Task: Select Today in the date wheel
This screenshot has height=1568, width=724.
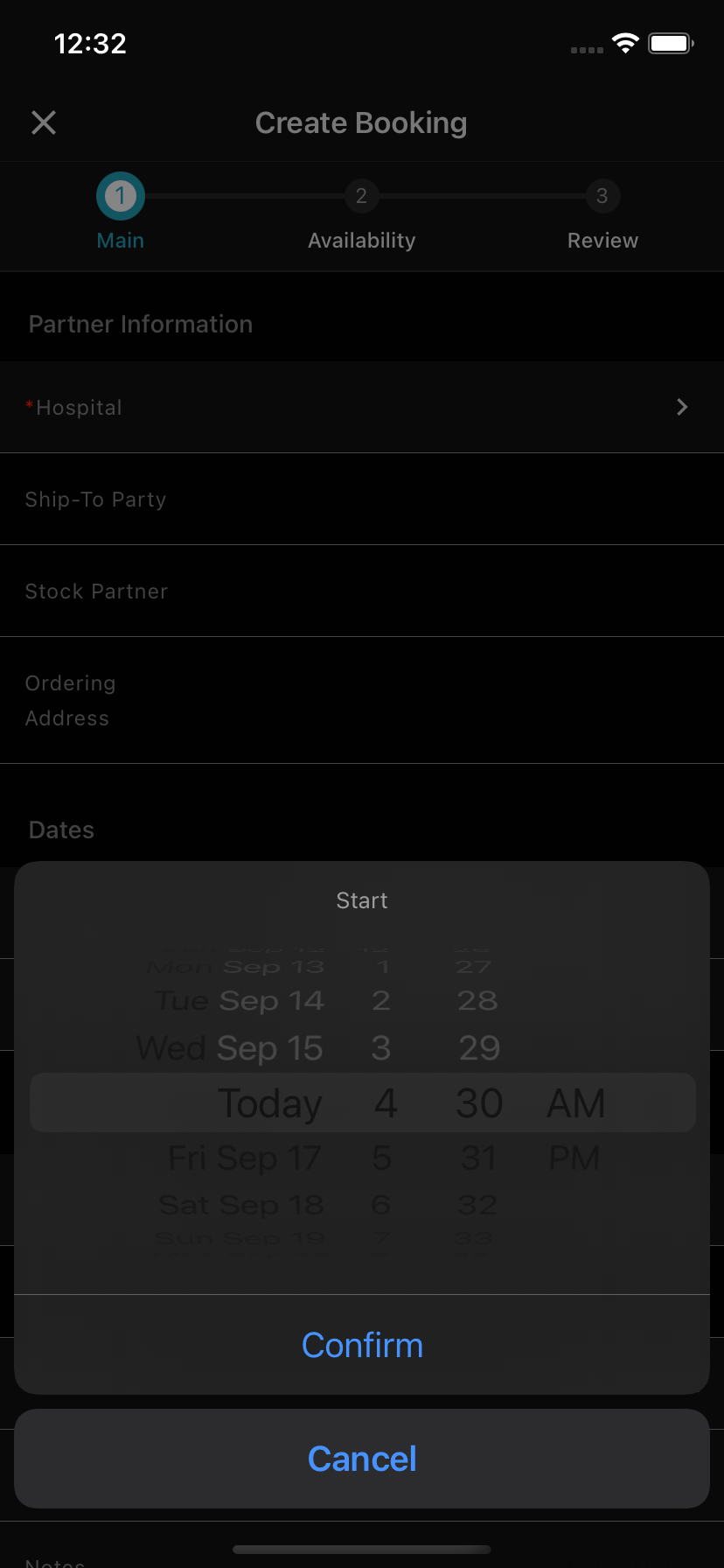Action: 269,1103
